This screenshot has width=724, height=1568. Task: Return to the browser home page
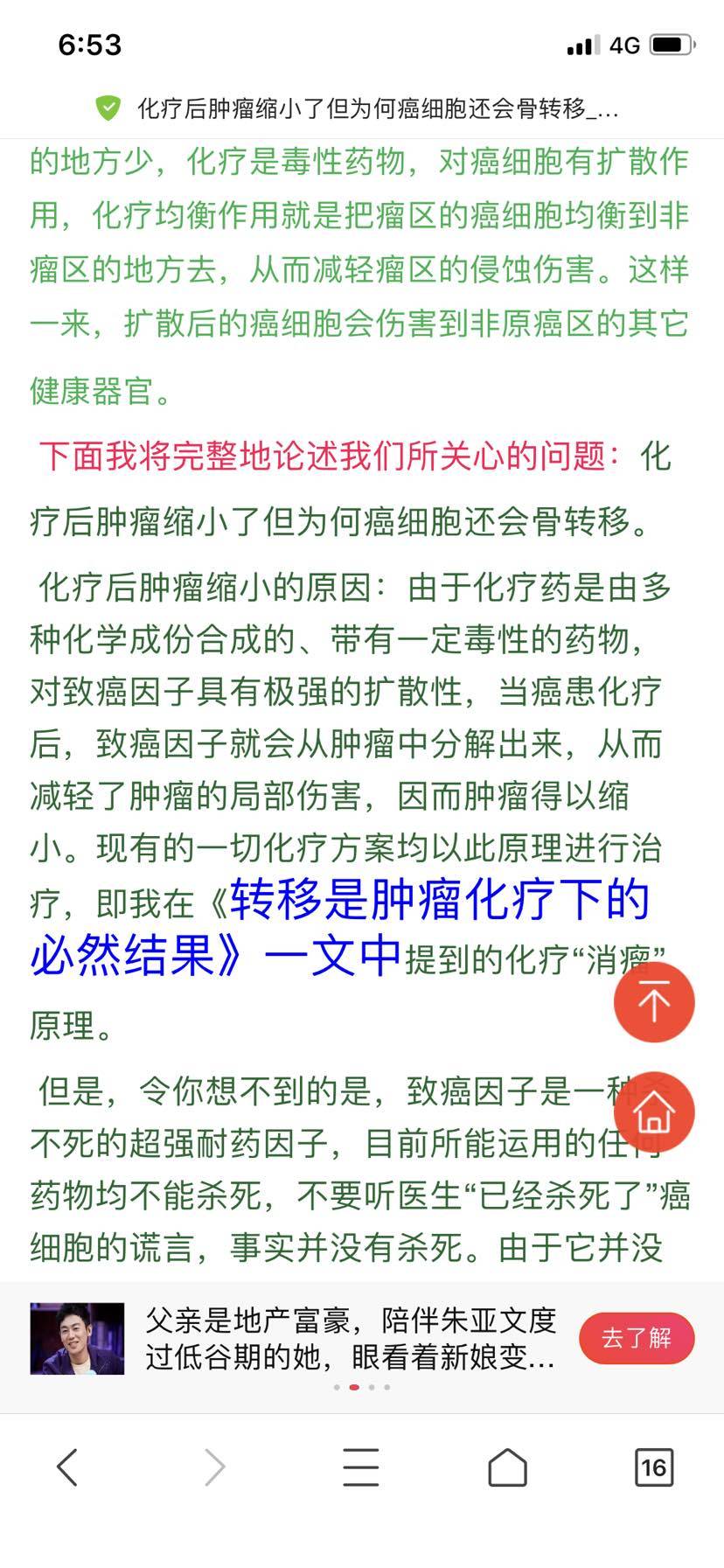507,1467
